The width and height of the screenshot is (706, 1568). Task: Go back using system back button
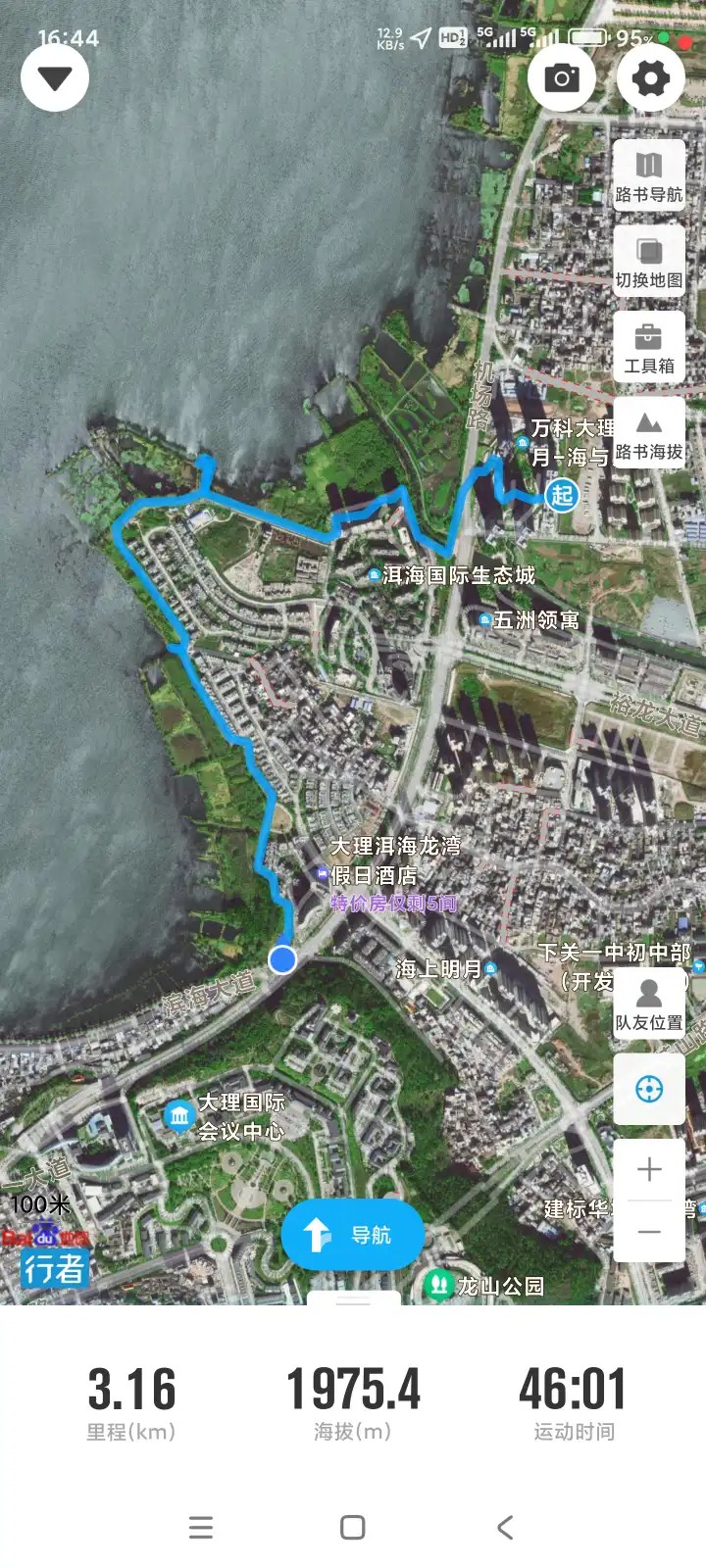click(505, 1527)
